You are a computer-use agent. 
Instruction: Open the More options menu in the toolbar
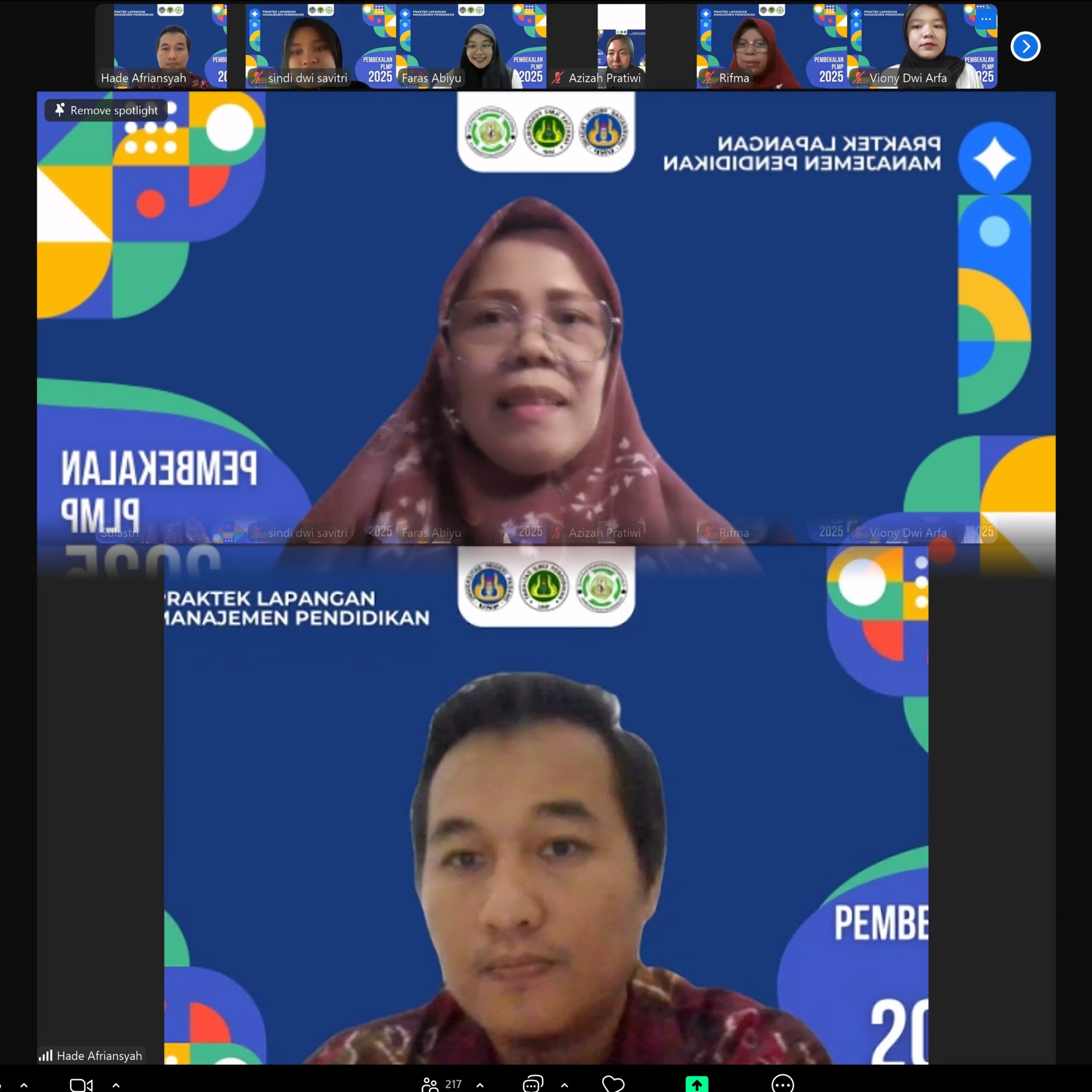pos(782,1084)
